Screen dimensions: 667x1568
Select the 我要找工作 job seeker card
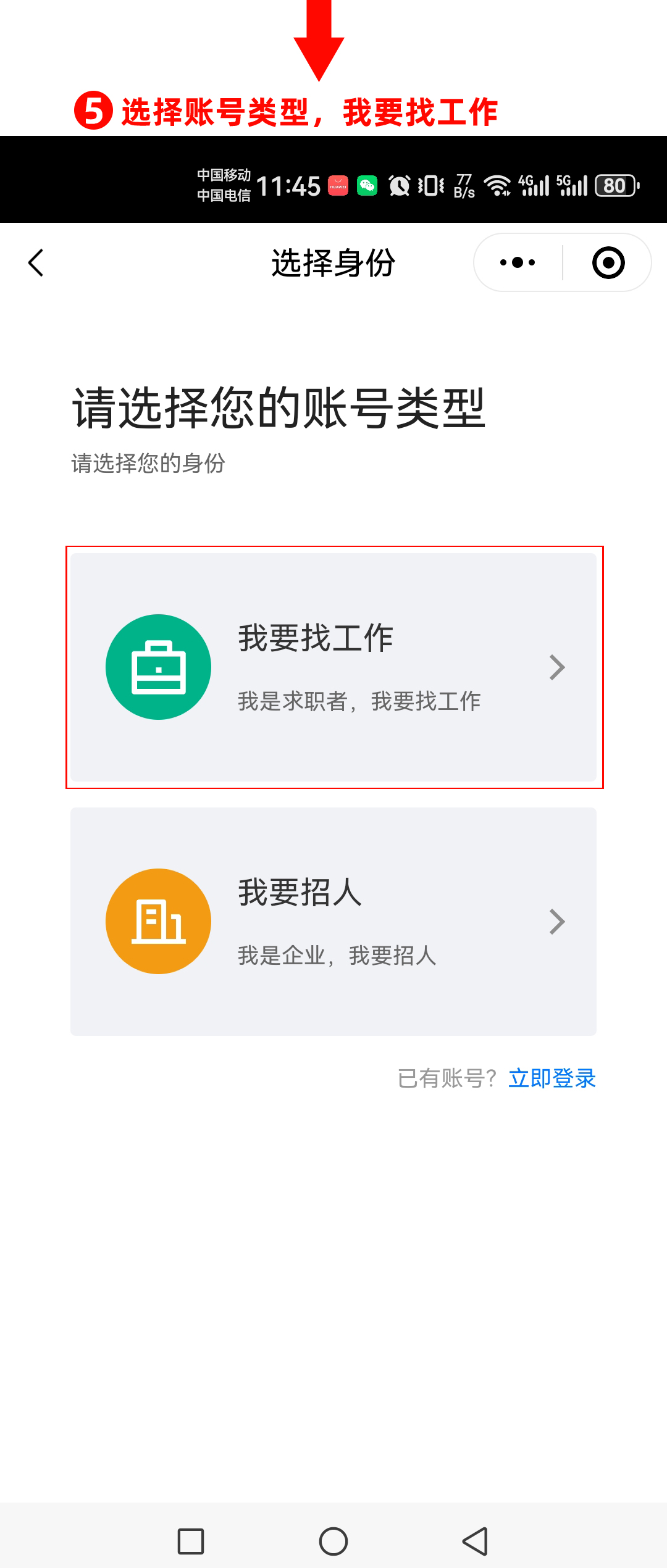(x=333, y=667)
